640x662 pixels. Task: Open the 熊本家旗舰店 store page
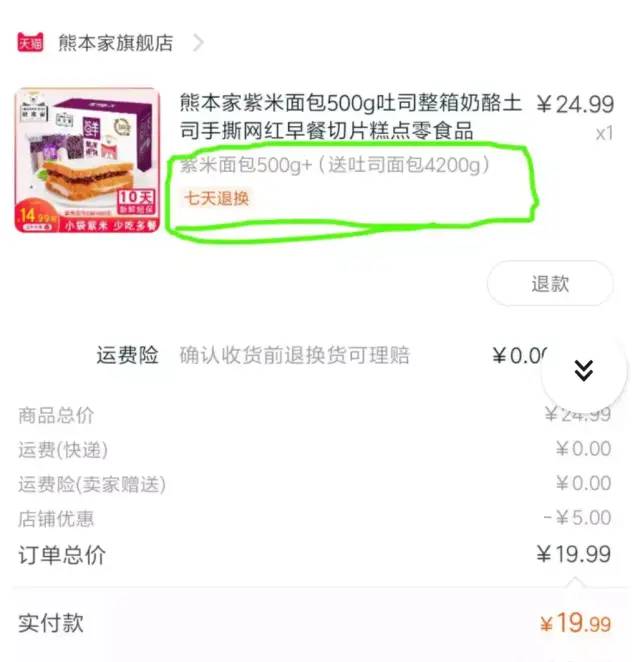pyautogui.click(x=115, y=43)
